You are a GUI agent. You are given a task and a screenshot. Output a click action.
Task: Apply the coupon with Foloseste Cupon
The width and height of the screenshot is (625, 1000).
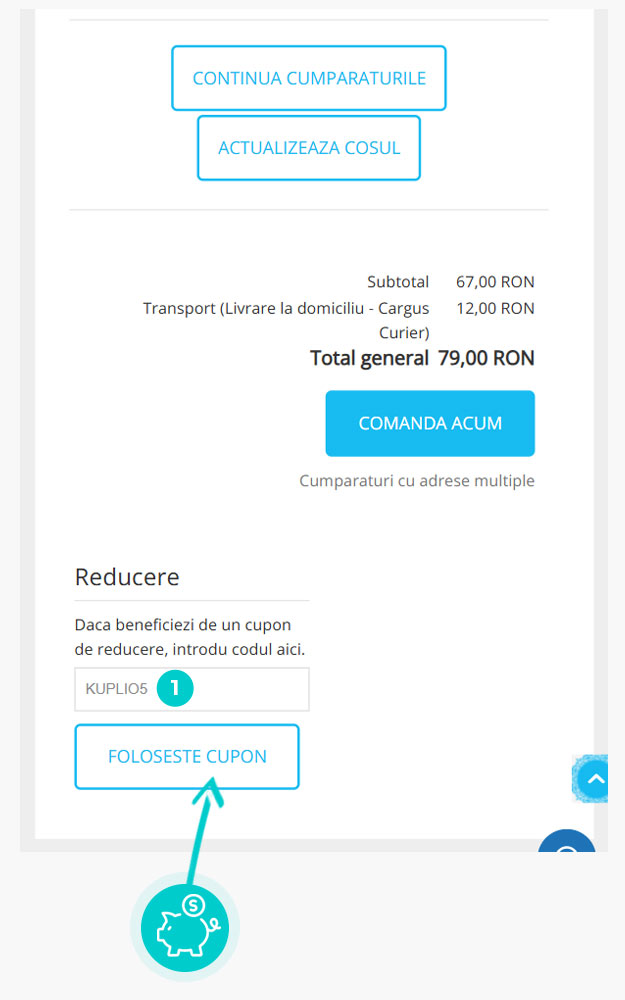click(x=187, y=757)
